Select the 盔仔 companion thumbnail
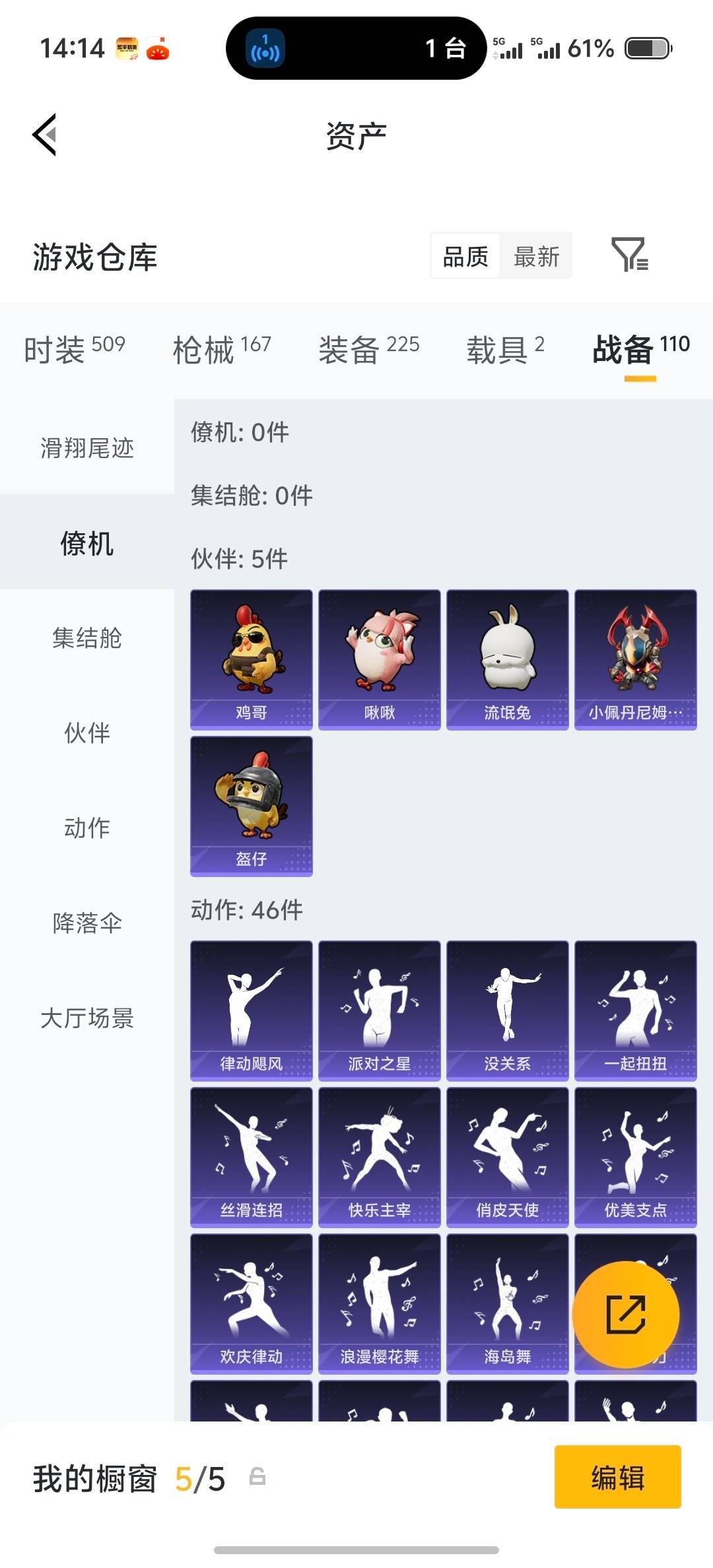This screenshot has height=1568, width=713. click(x=251, y=802)
